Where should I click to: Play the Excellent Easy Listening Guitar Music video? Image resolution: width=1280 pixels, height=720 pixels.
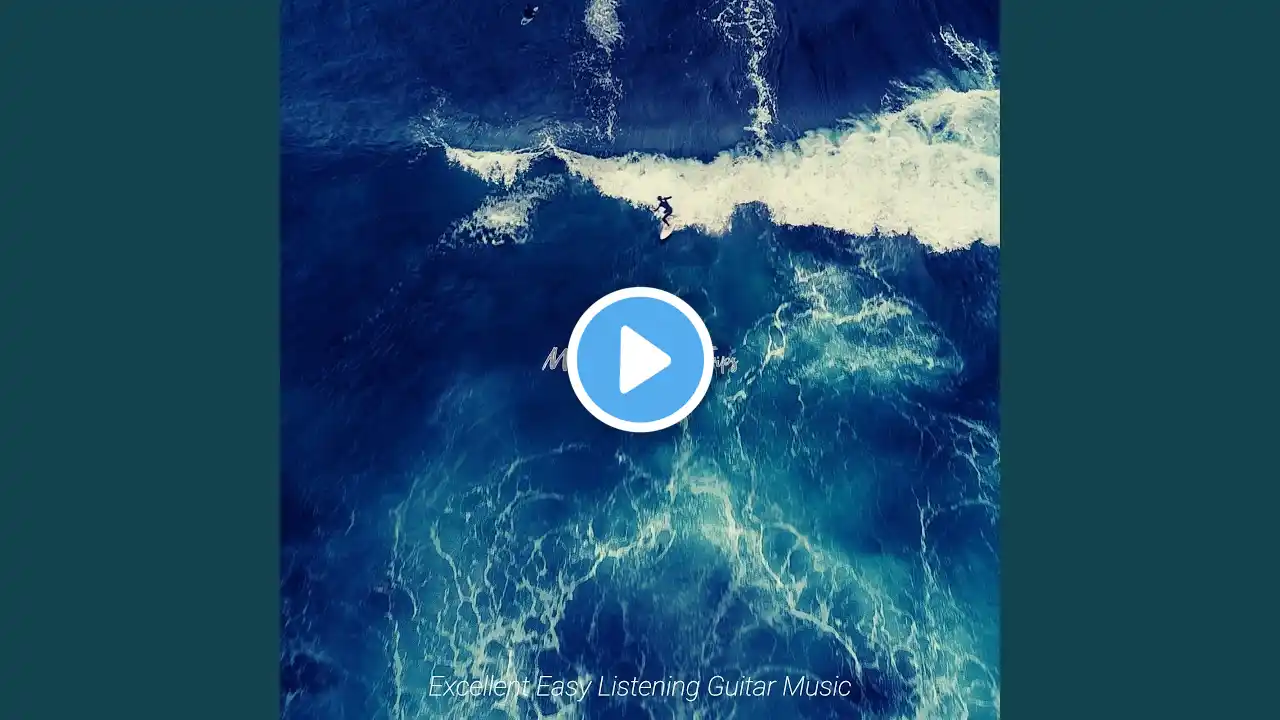tap(640, 360)
